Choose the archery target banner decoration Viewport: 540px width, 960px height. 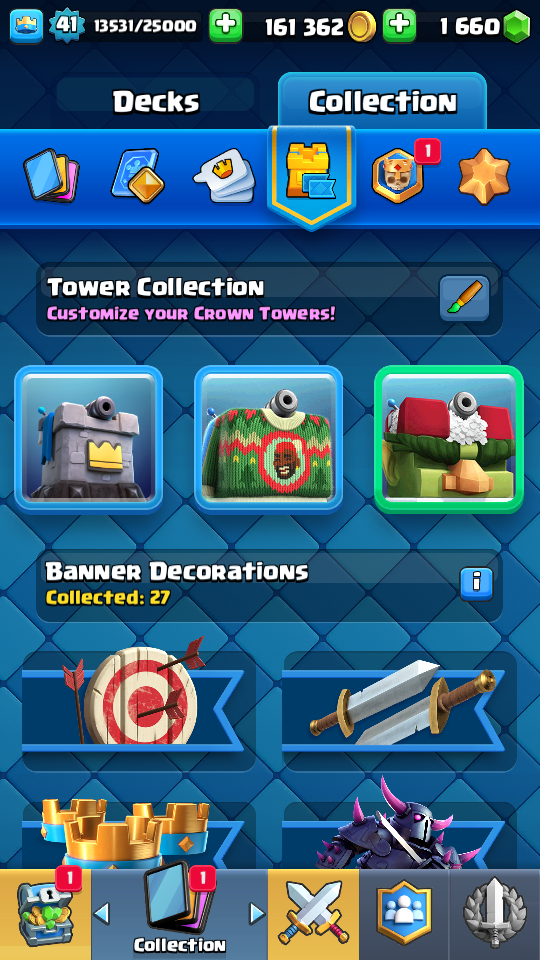(139, 704)
